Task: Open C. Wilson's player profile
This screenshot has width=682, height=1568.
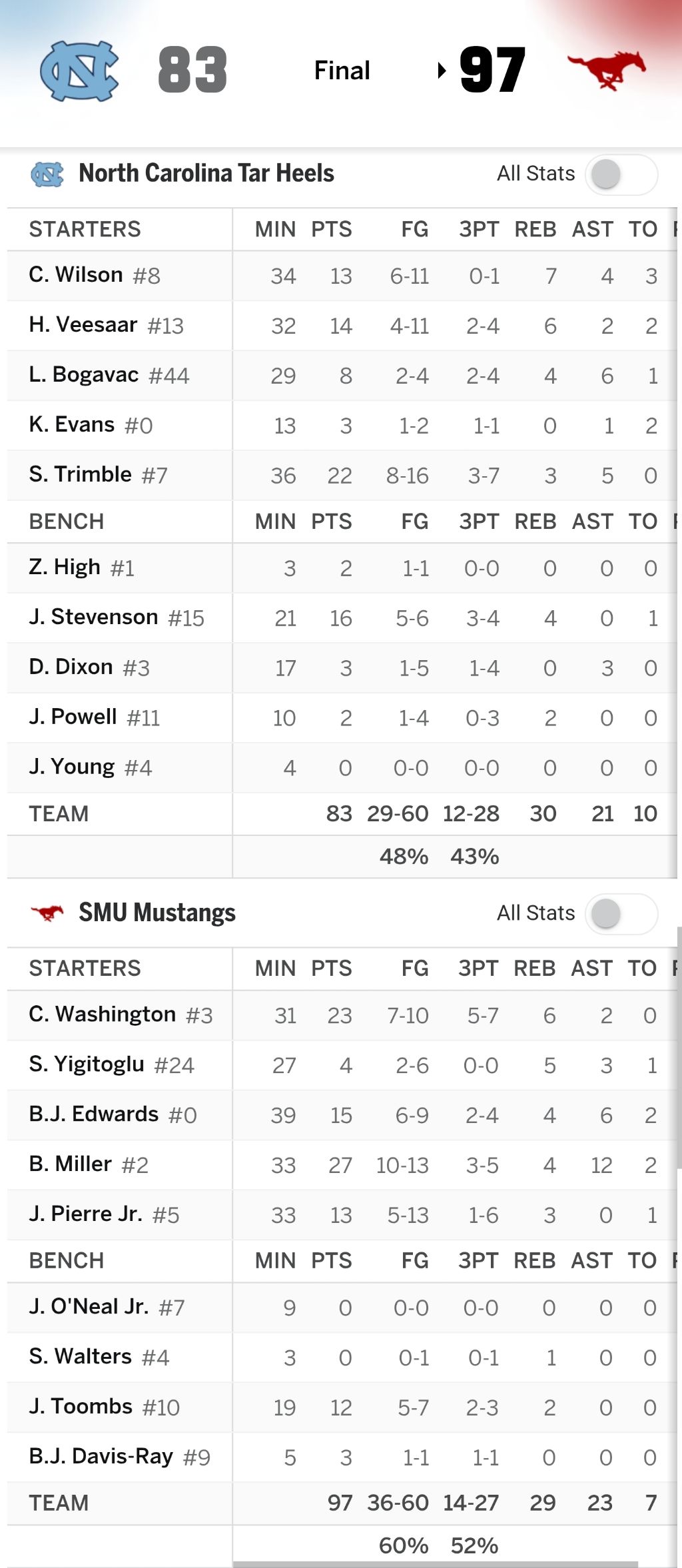Action: (75, 274)
